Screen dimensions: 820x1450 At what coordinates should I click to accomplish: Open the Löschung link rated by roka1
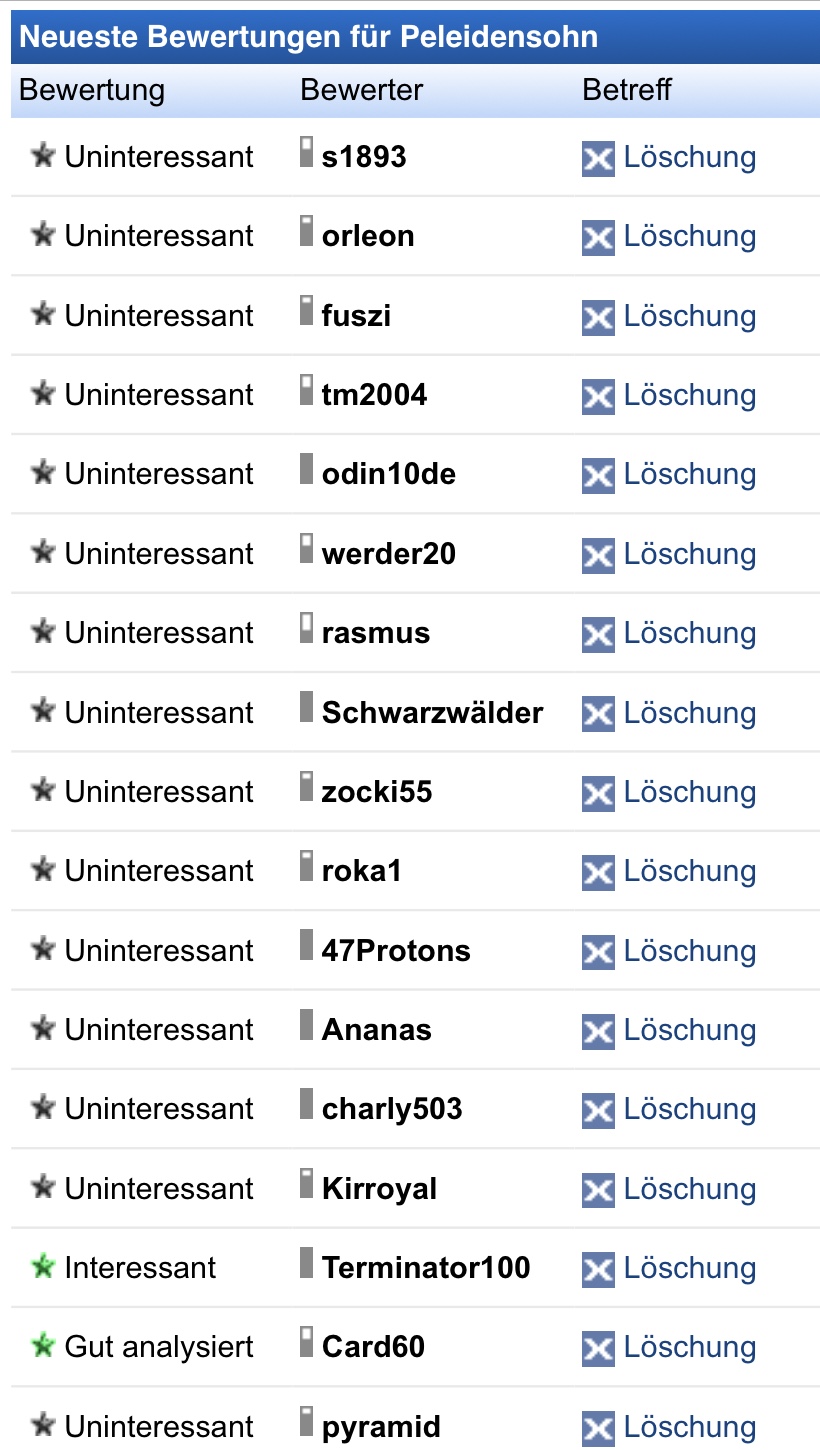[x=689, y=871]
